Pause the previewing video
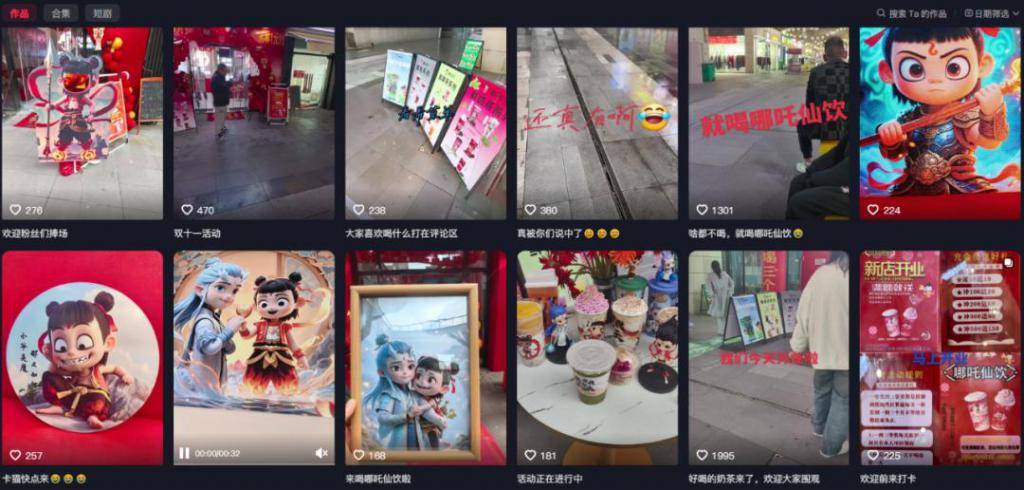The image size is (1024, 490). click(x=184, y=453)
